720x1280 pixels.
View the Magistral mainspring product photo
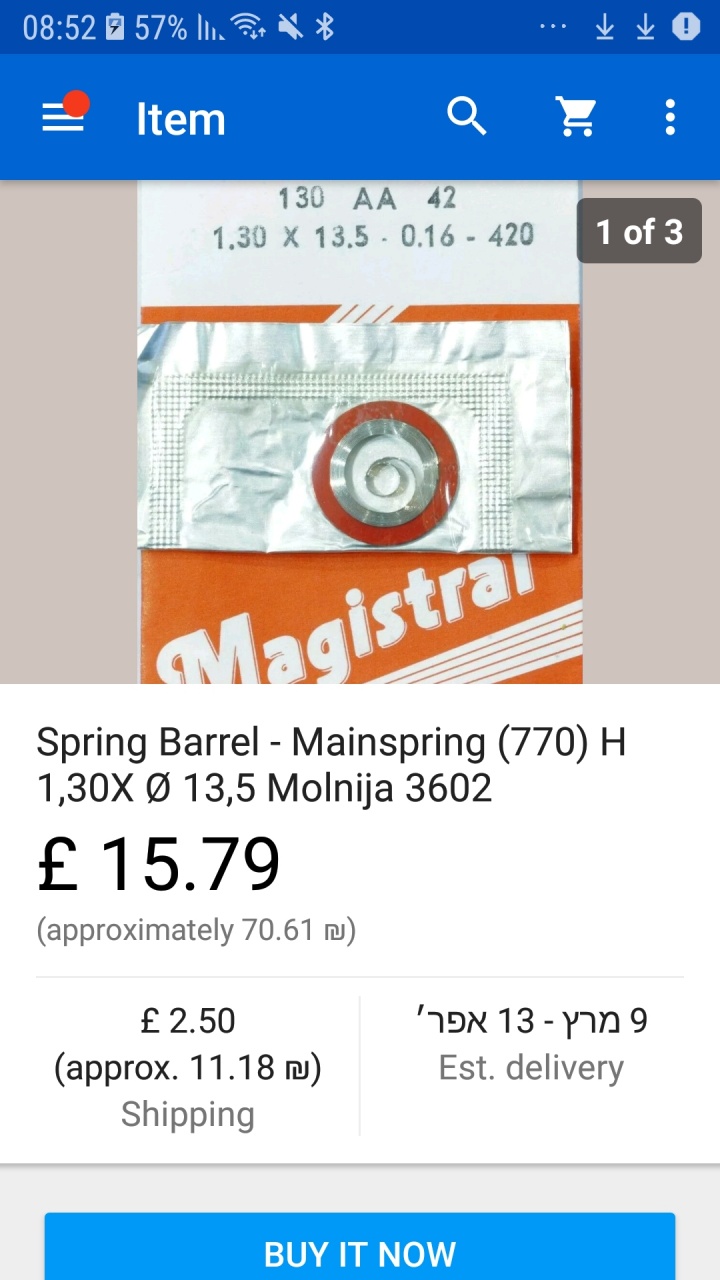pos(360,432)
